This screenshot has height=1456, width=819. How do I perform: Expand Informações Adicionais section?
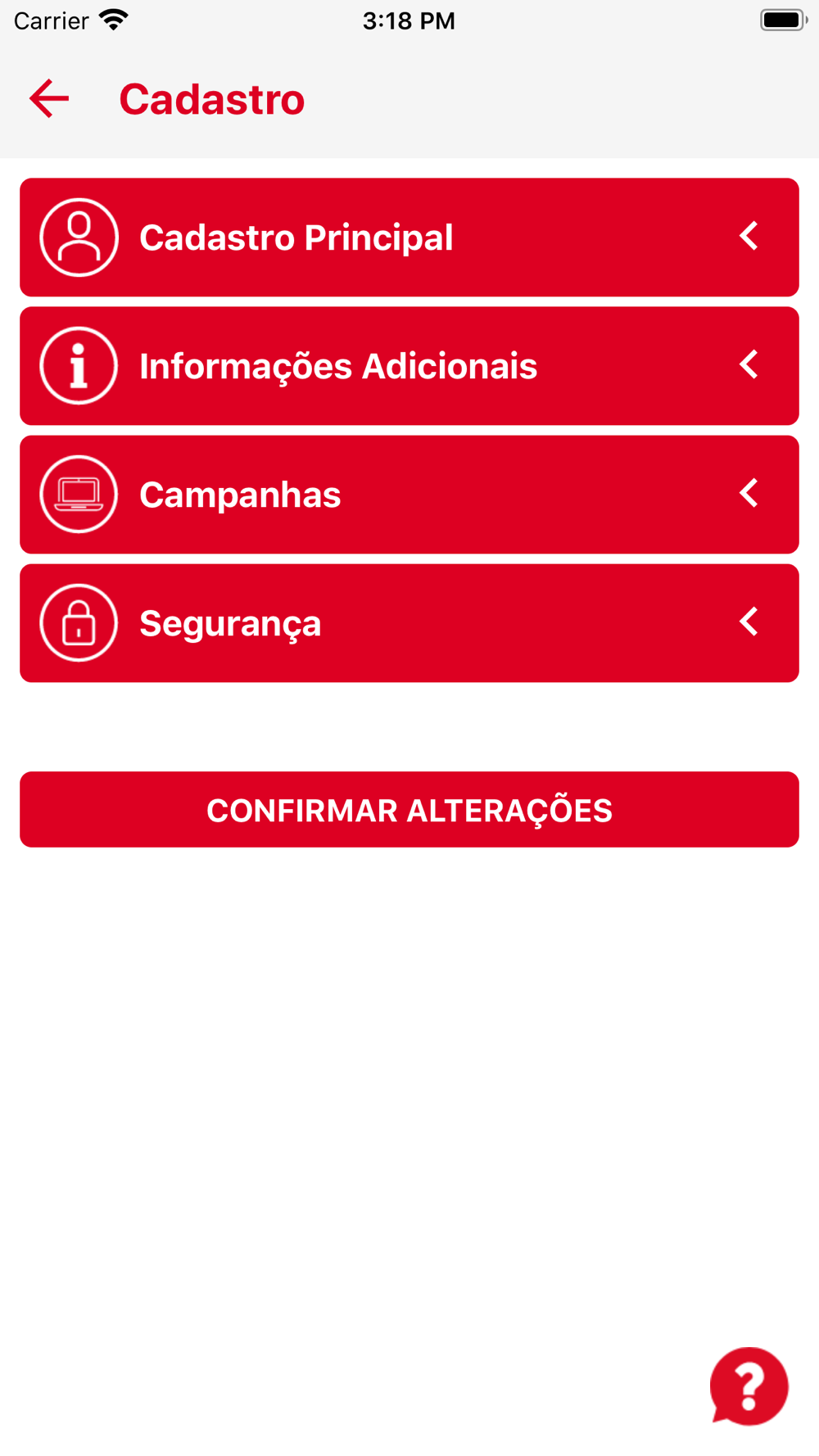pos(409,366)
